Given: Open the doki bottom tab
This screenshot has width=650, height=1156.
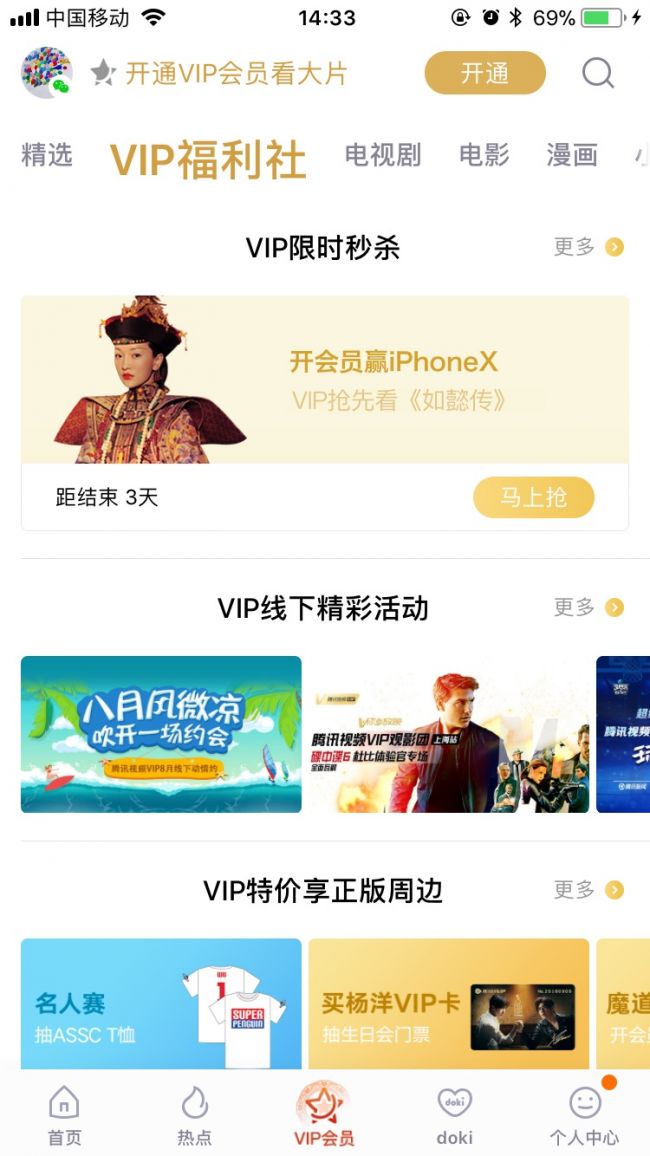Looking at the screenshot, I should (455, 1115).
